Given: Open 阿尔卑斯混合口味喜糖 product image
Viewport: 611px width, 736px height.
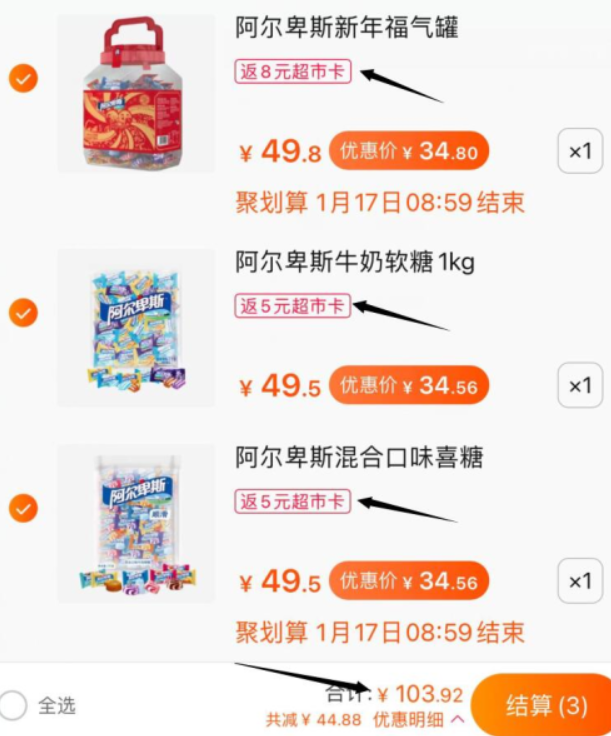Looking at the screenshot, I should pyautogui.click(x=135, y=524).
